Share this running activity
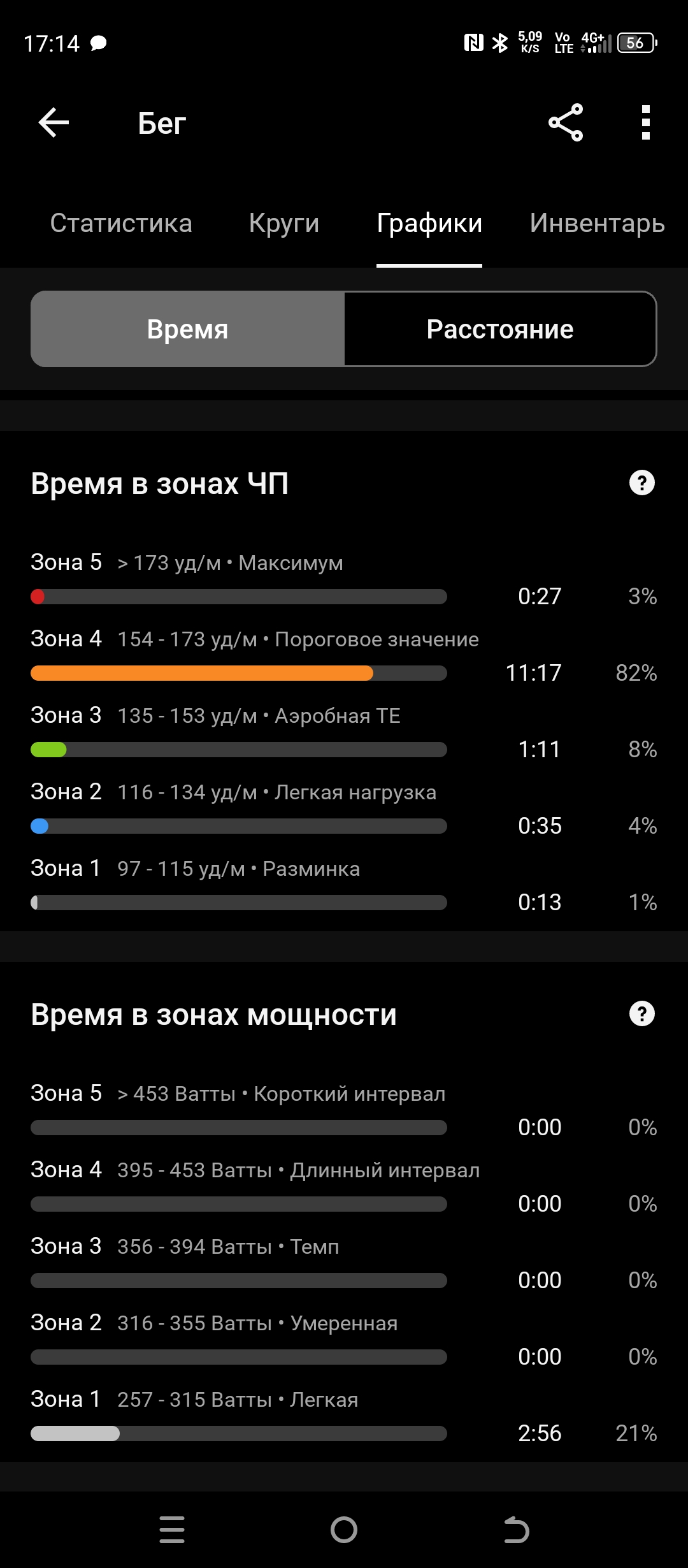 566,122
